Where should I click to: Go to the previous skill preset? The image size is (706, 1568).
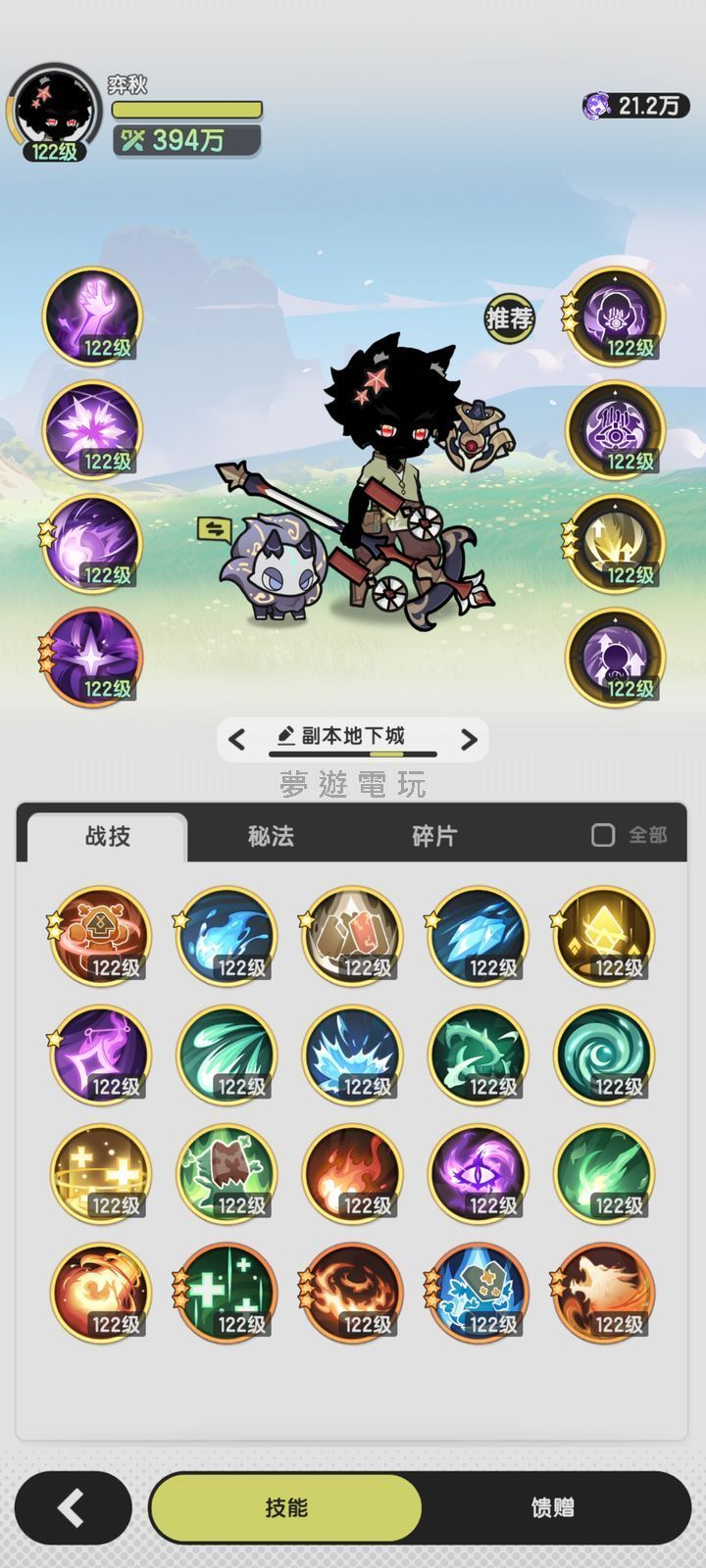(x=237, y=739)
